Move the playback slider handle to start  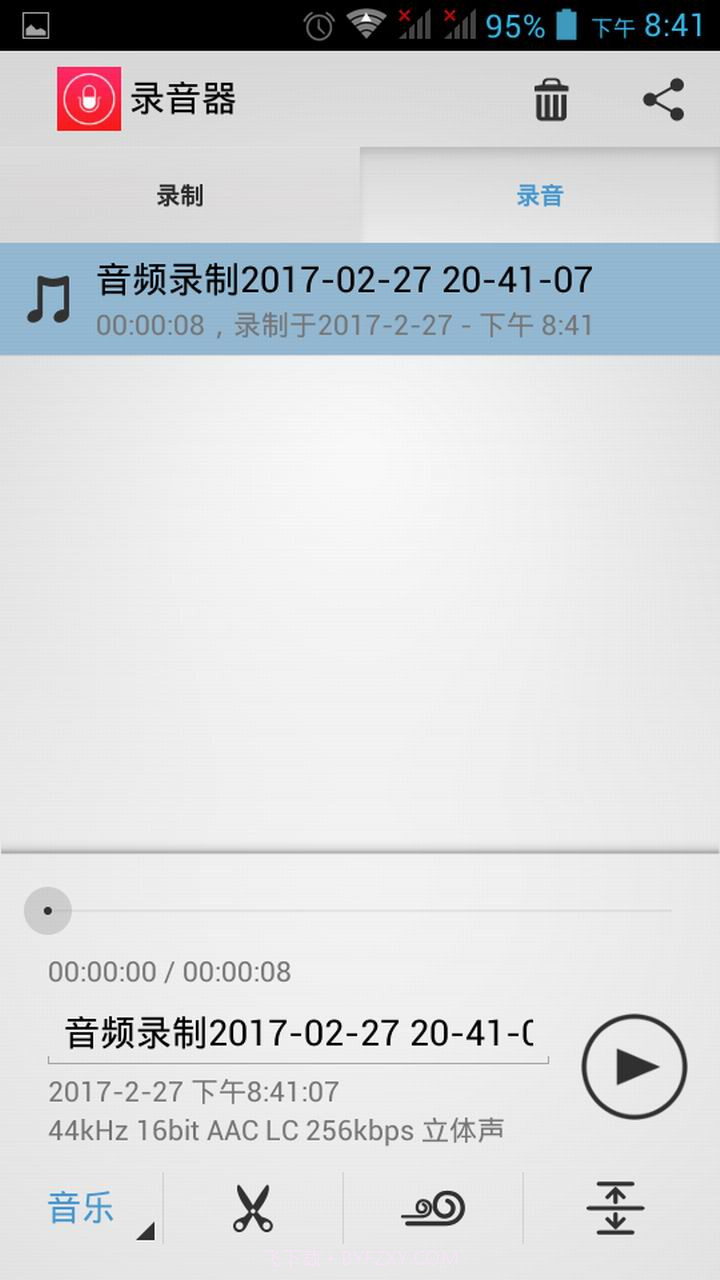pyautogui.click(x=48, y=911)
